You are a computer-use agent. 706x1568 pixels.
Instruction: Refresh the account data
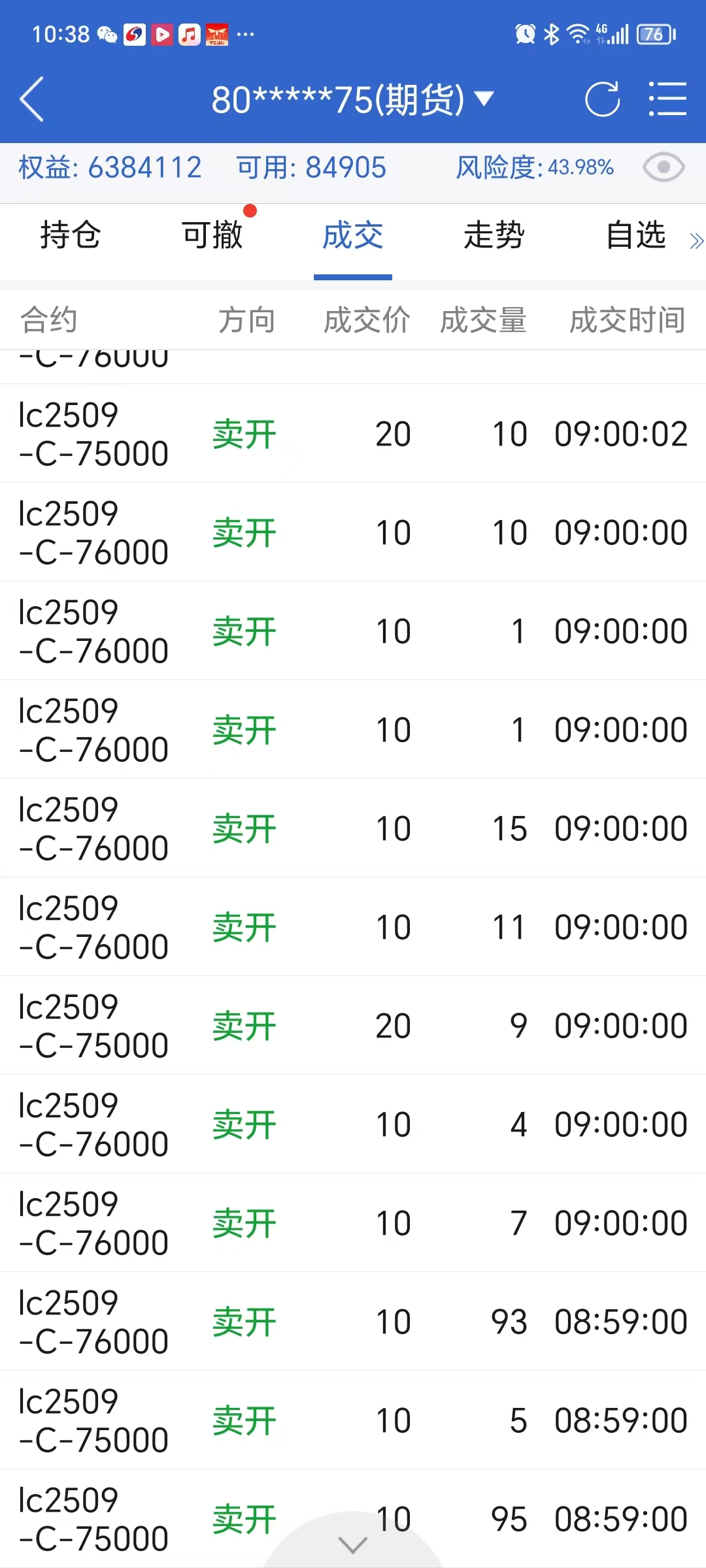[601, 99]
